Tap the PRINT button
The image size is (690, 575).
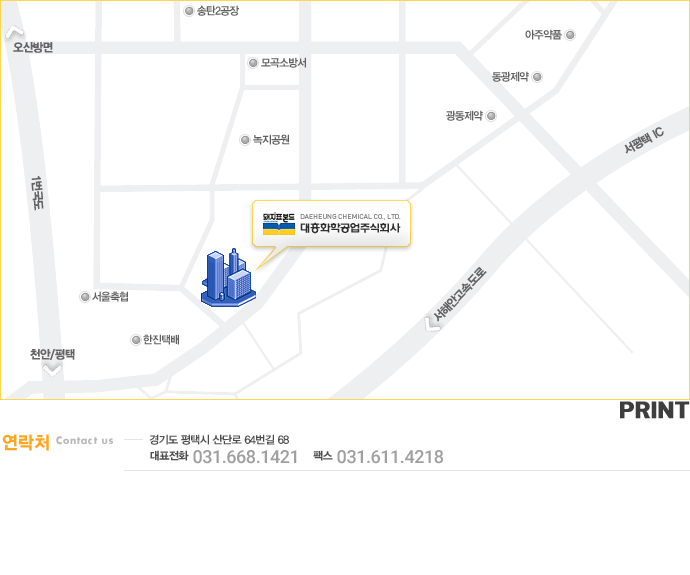pos(653,411)
